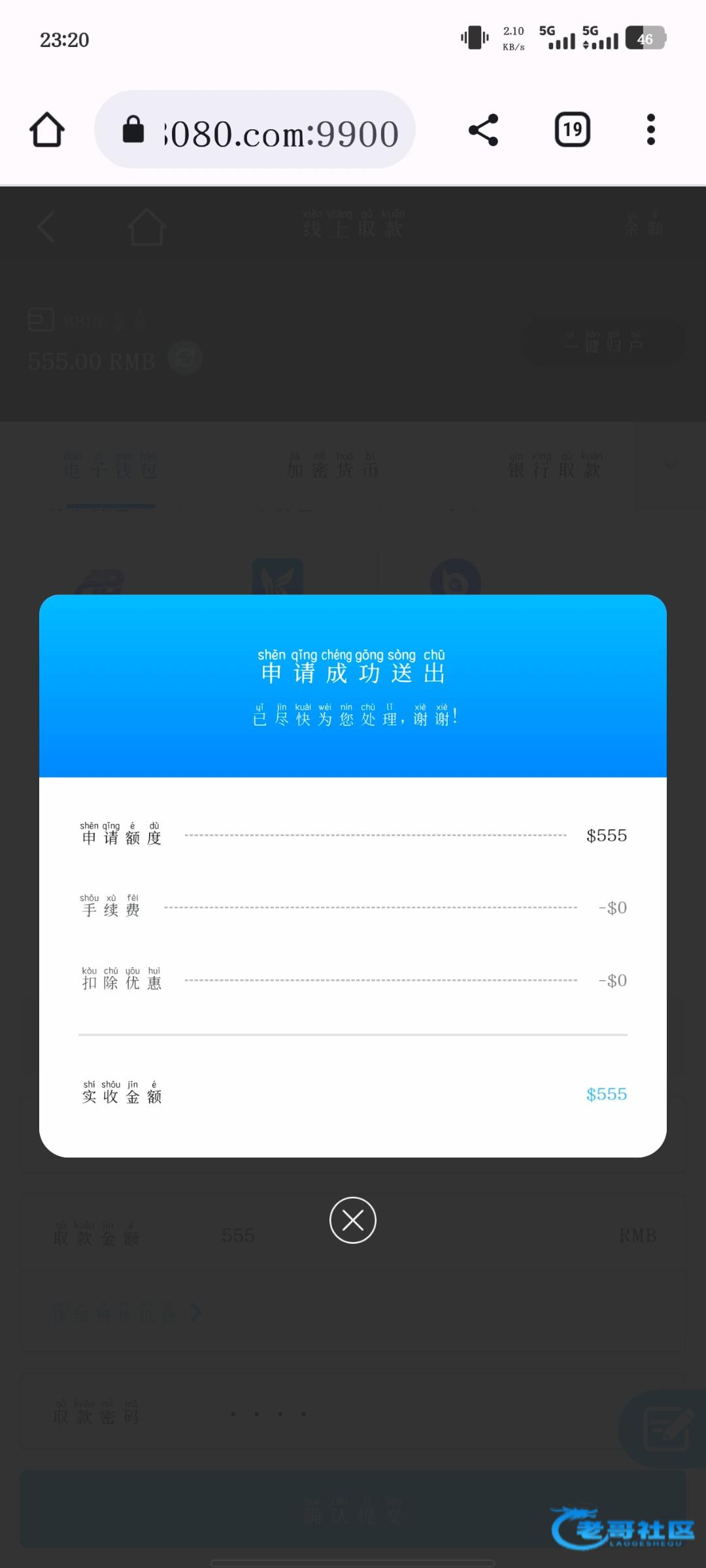Open the browser overflow menu
This screenshot has width=706, height=1568.
(x=650, y=129)
